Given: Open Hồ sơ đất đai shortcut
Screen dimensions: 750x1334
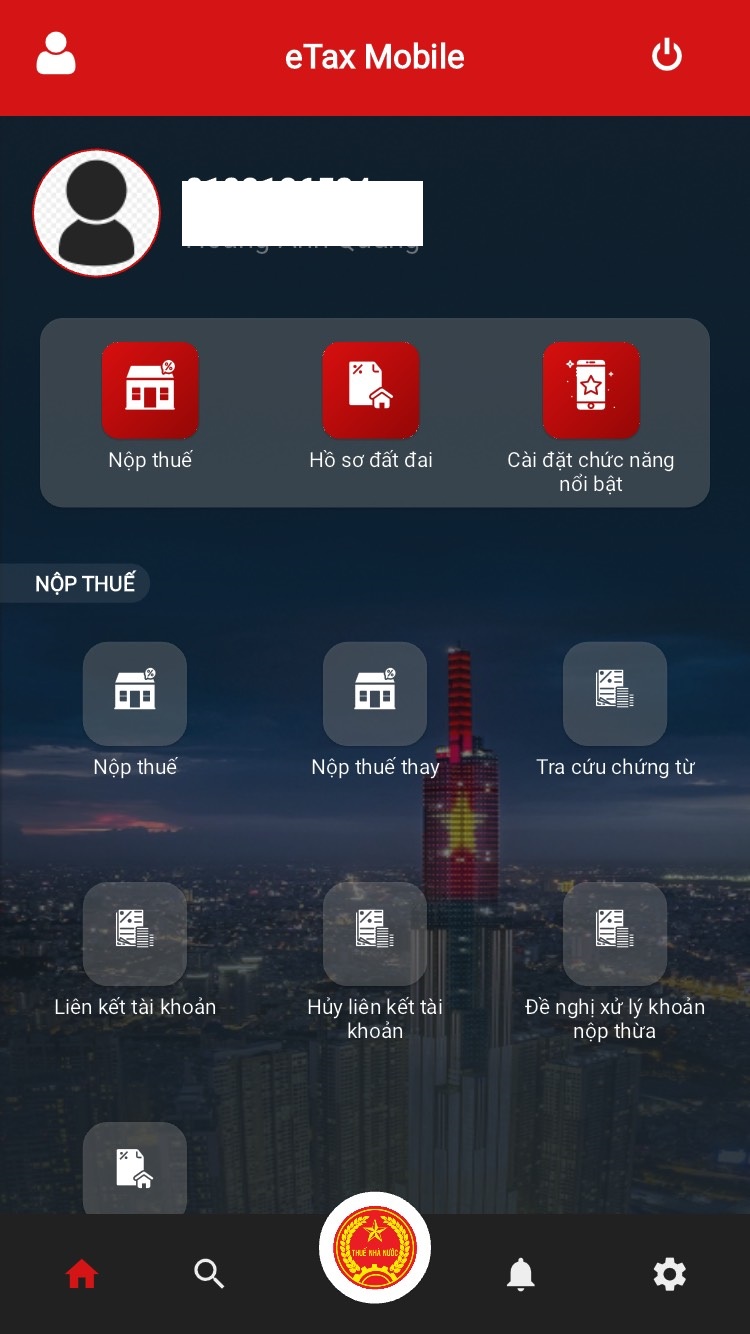Looking at the screenshot, I should point(371,391).
